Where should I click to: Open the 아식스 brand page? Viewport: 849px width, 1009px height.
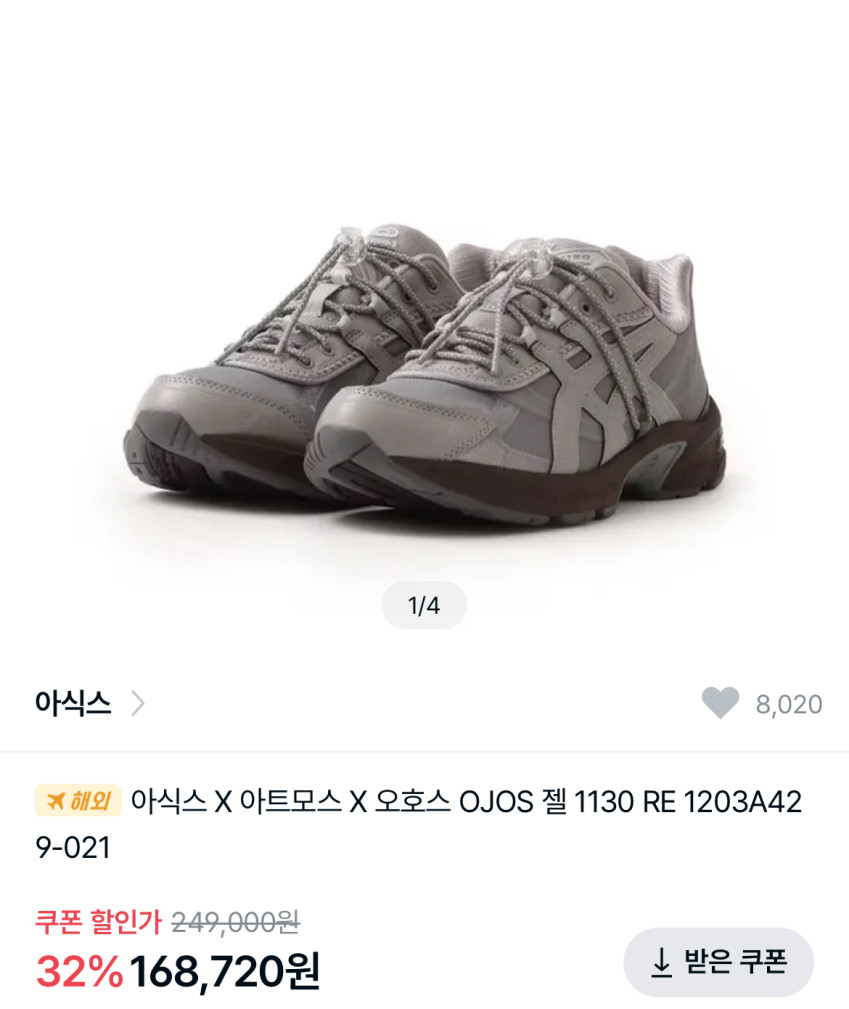tap(89, 704)
